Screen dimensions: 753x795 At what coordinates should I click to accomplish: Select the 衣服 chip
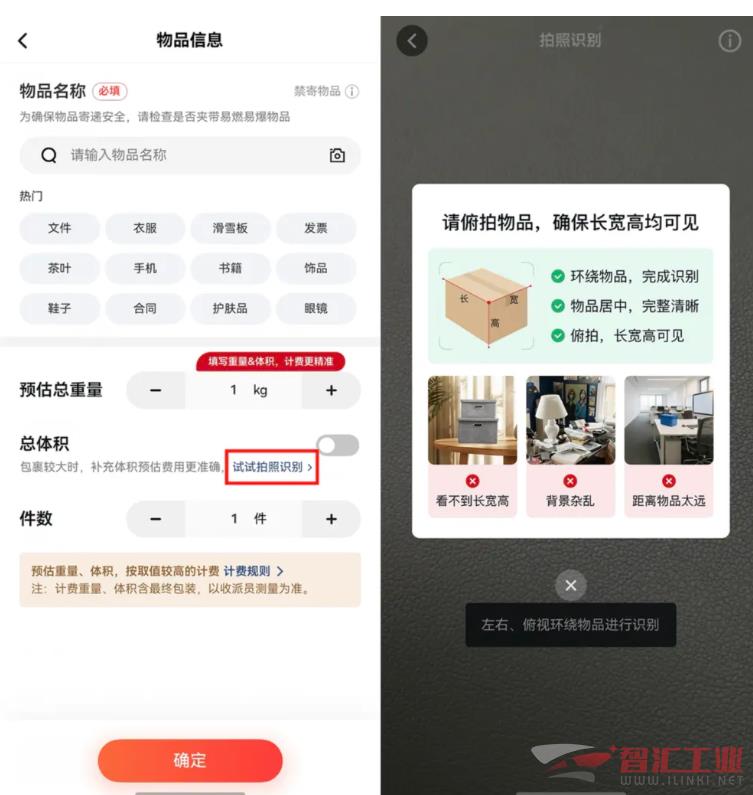coord(145,228)
